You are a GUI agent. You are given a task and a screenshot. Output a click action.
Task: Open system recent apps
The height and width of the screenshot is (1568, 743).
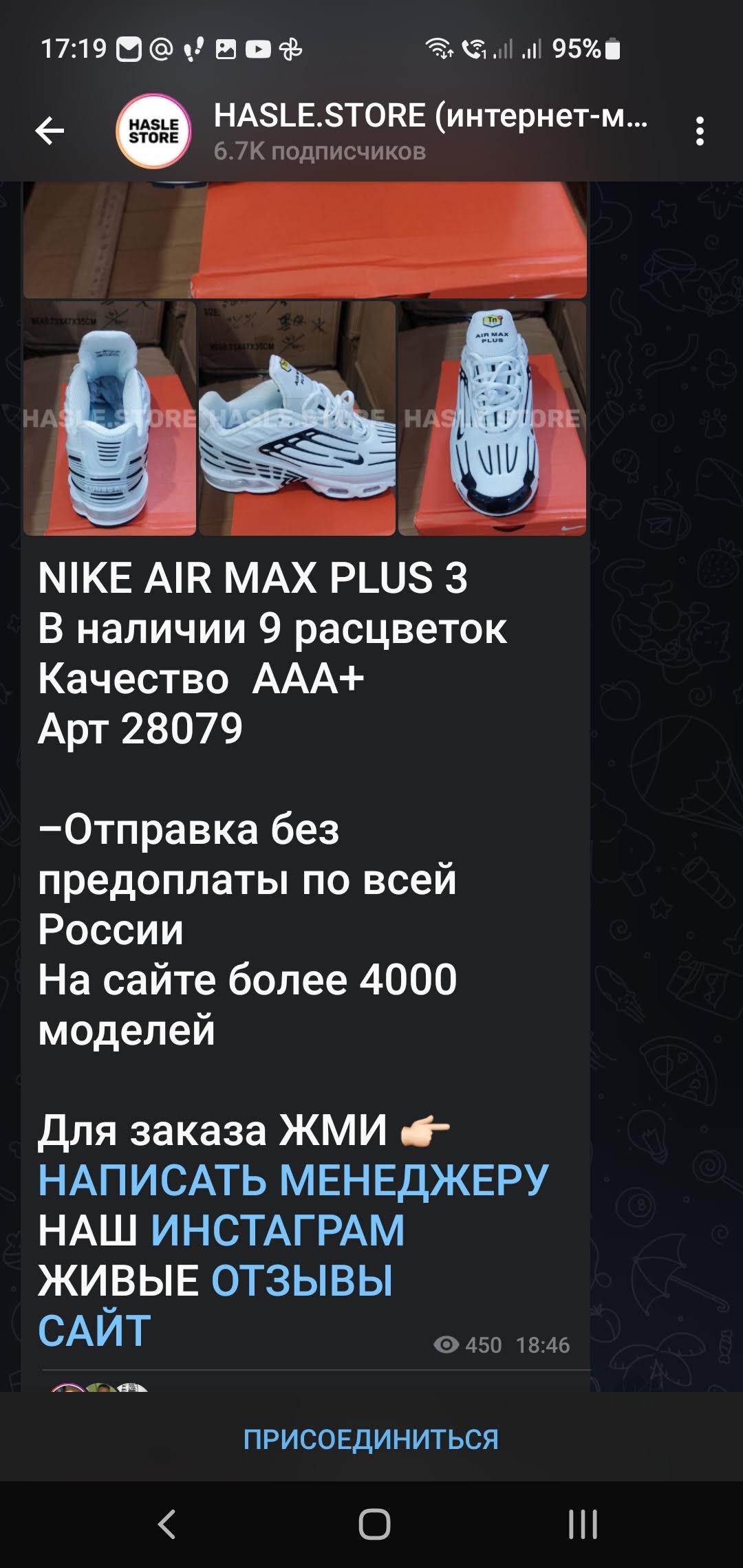[x=583, y=1524]
